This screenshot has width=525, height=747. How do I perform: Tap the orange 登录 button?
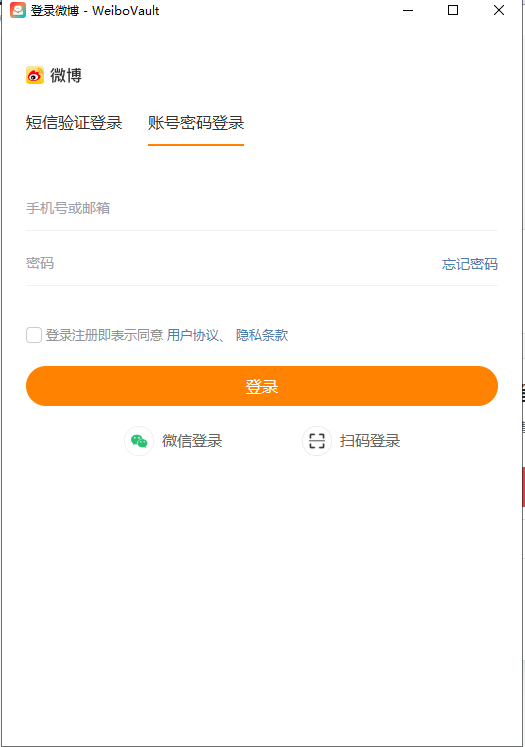pos(262,386)
